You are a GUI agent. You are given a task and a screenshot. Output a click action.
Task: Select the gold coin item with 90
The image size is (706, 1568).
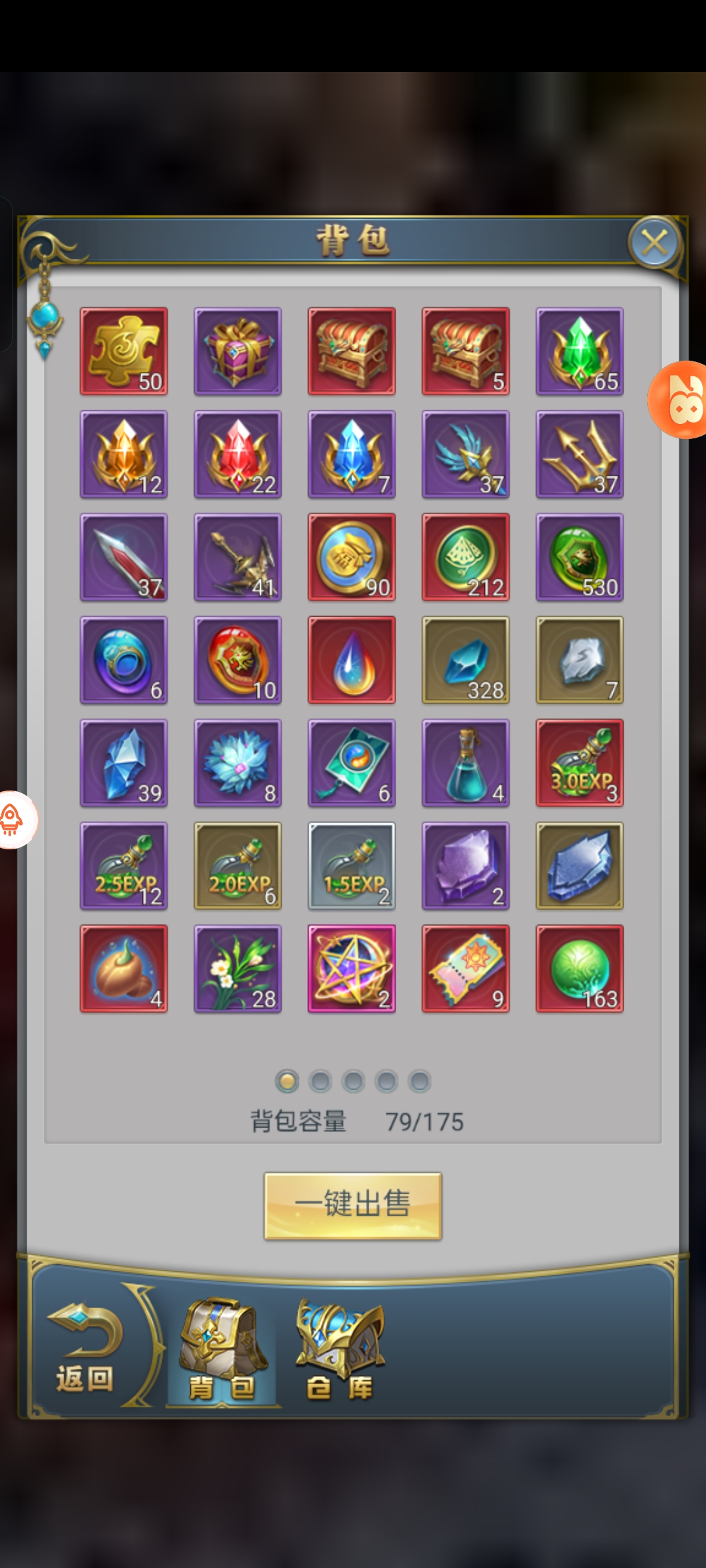point(352,557)
